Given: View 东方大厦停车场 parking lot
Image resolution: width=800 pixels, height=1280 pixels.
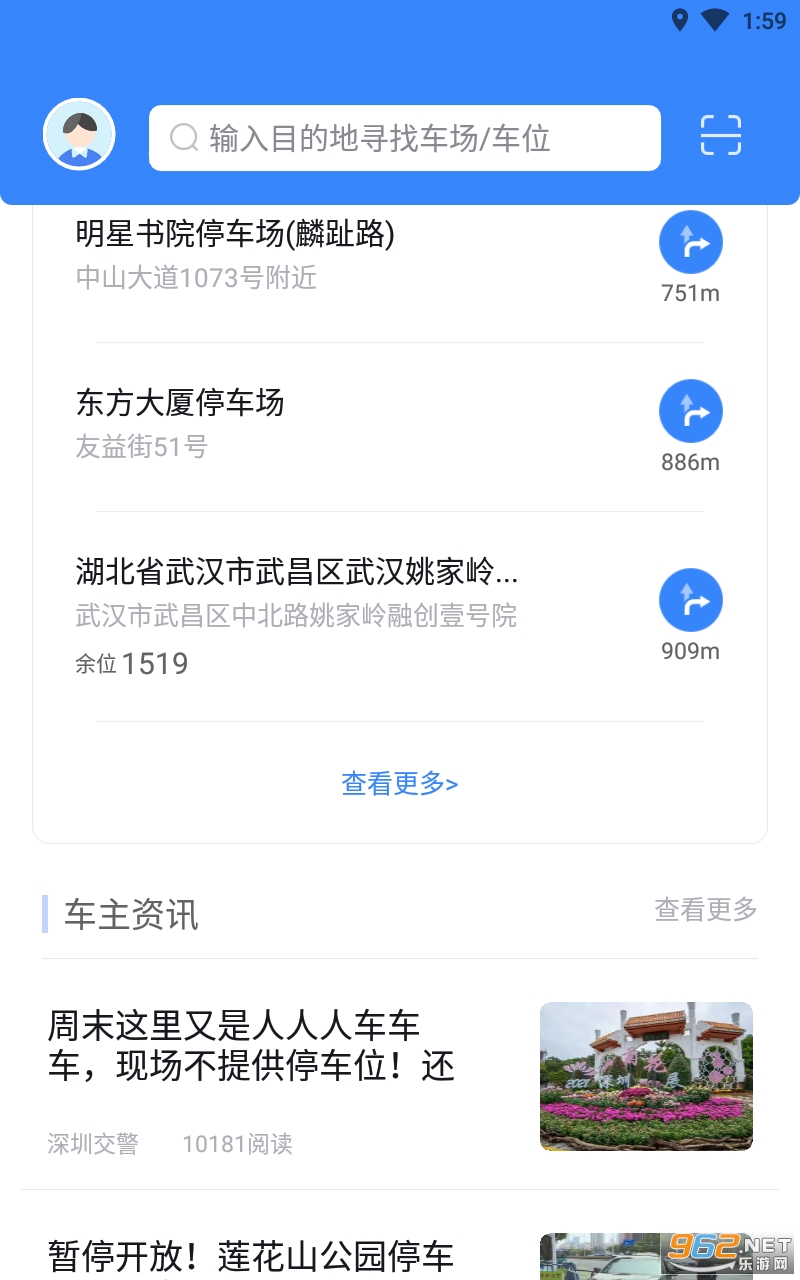Looking at the screenshot, I should (180, 403).
